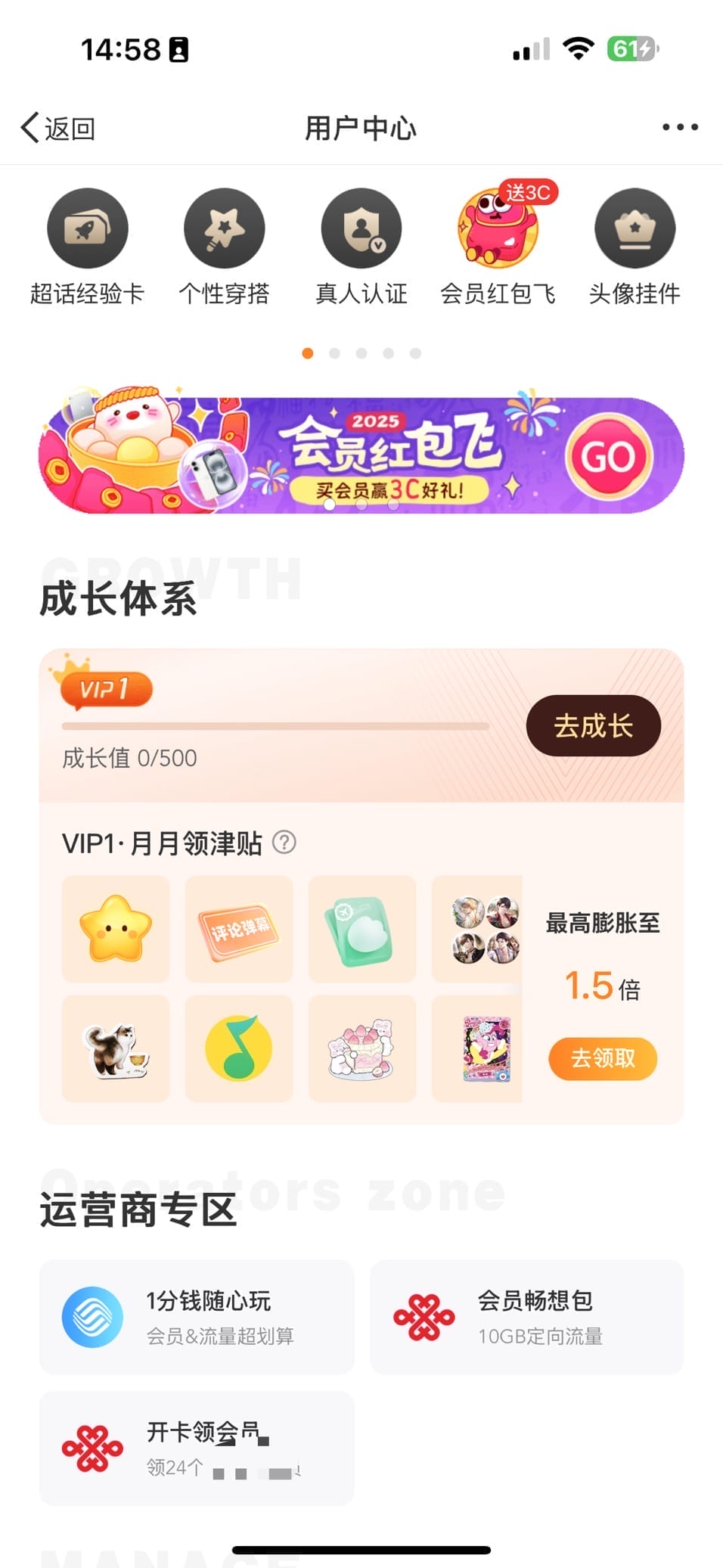Open the 会员畅想包 operator card
The image size is (723, 1568).
point(526,1317)
